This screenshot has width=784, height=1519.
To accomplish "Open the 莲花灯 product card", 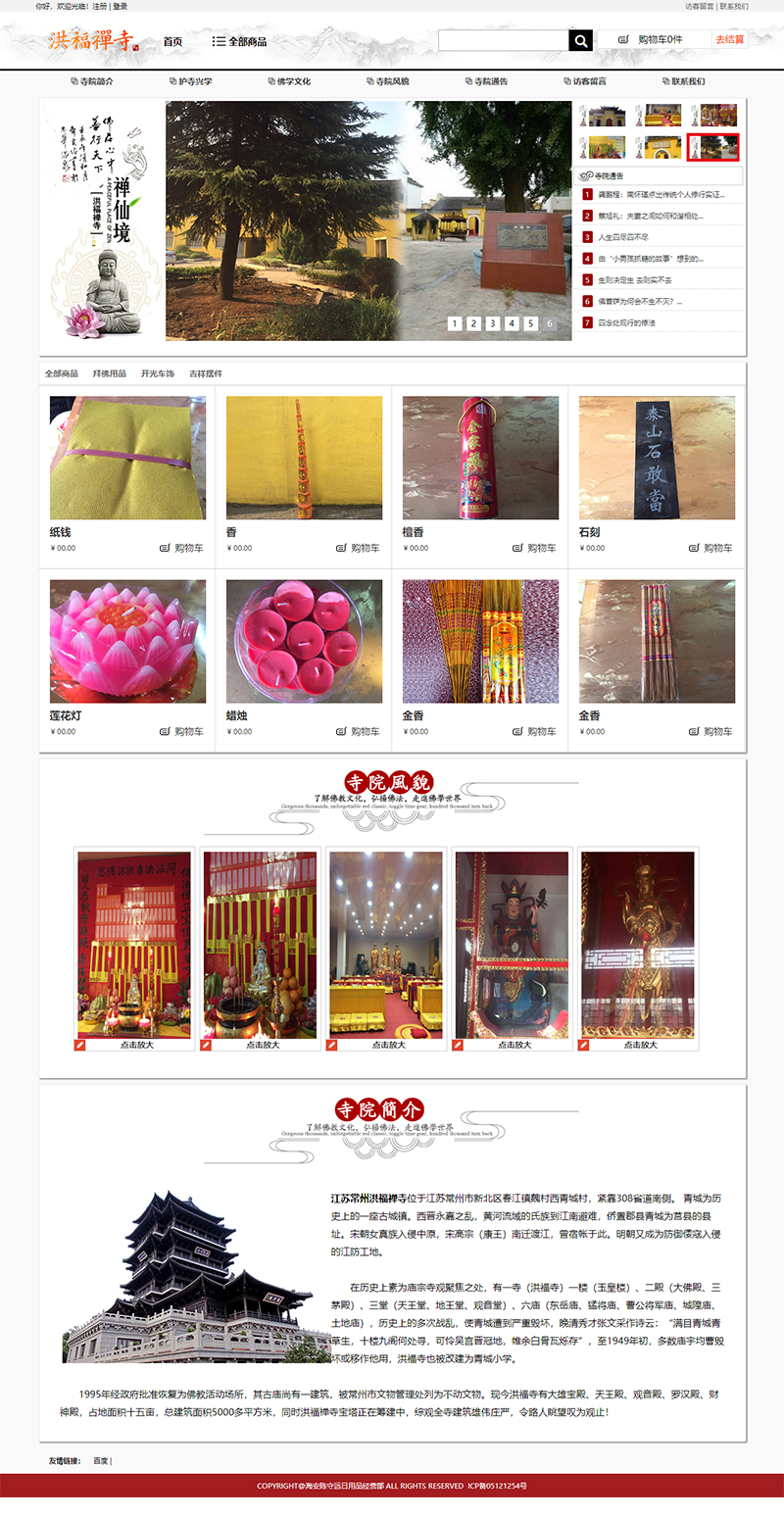I will (127, 642).
